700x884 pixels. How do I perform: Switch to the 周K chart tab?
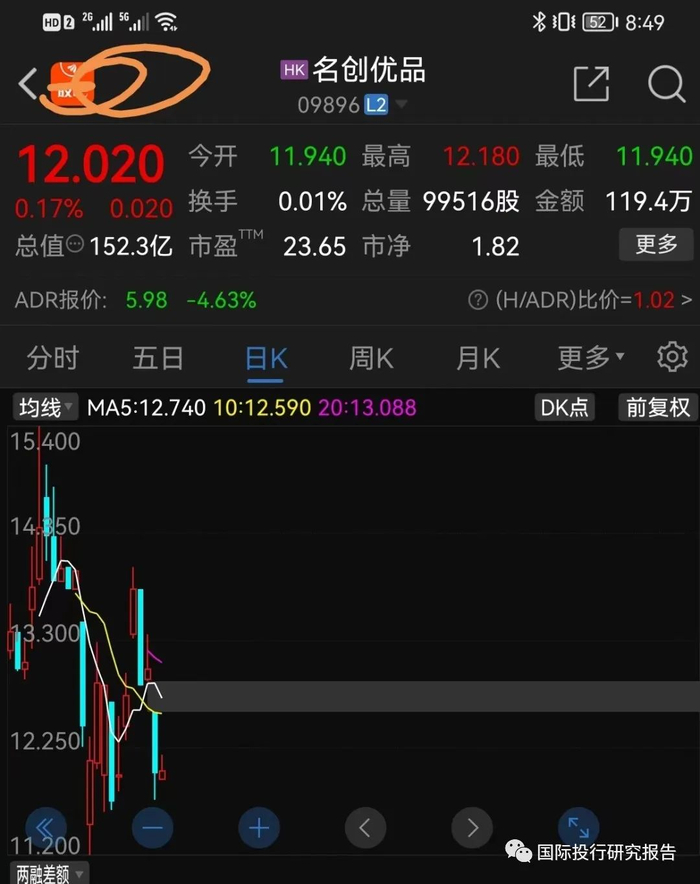tap(371, 358)
